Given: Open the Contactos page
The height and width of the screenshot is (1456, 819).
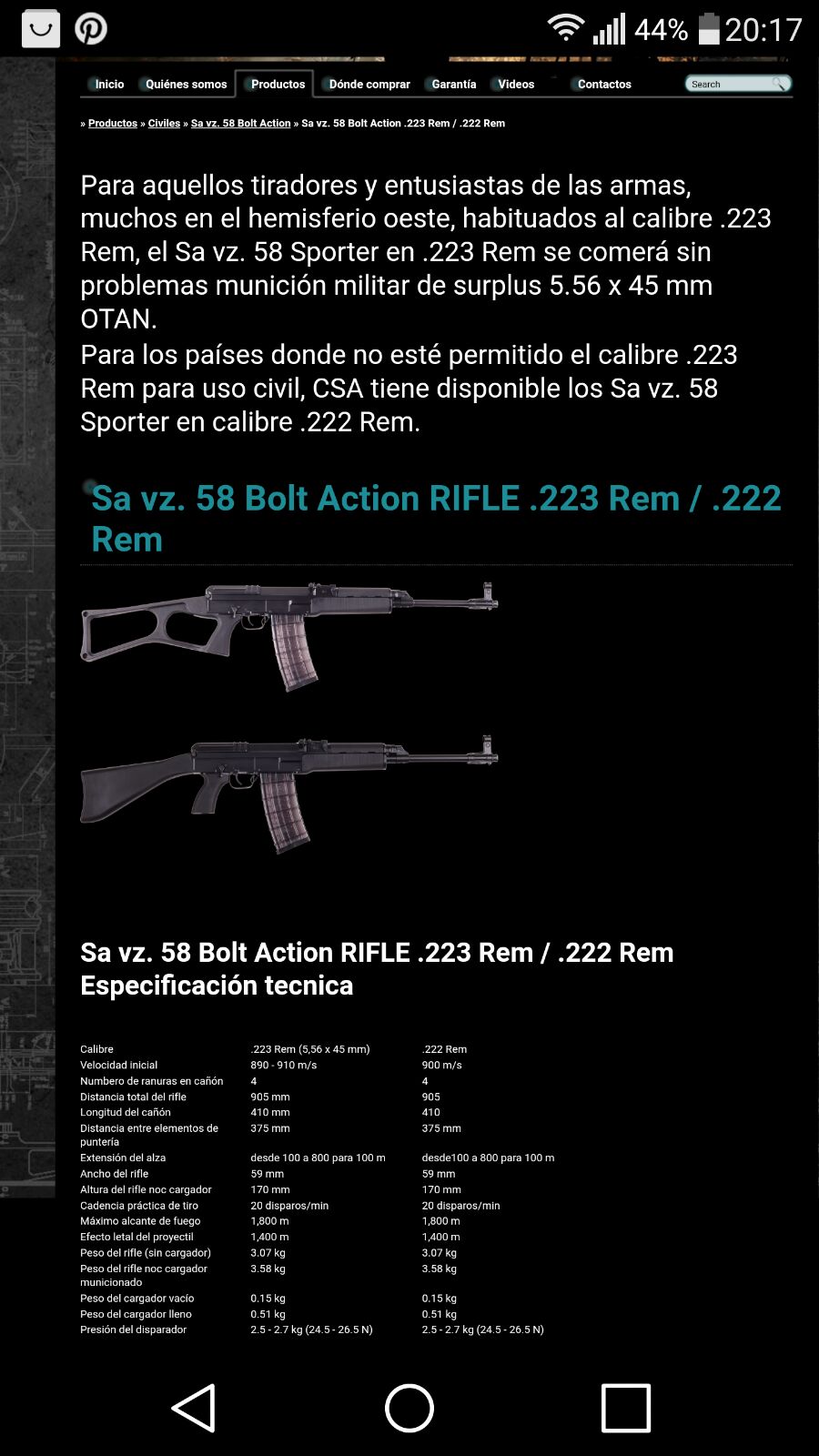Looking at the screenshot, I should tap(603, 84).
